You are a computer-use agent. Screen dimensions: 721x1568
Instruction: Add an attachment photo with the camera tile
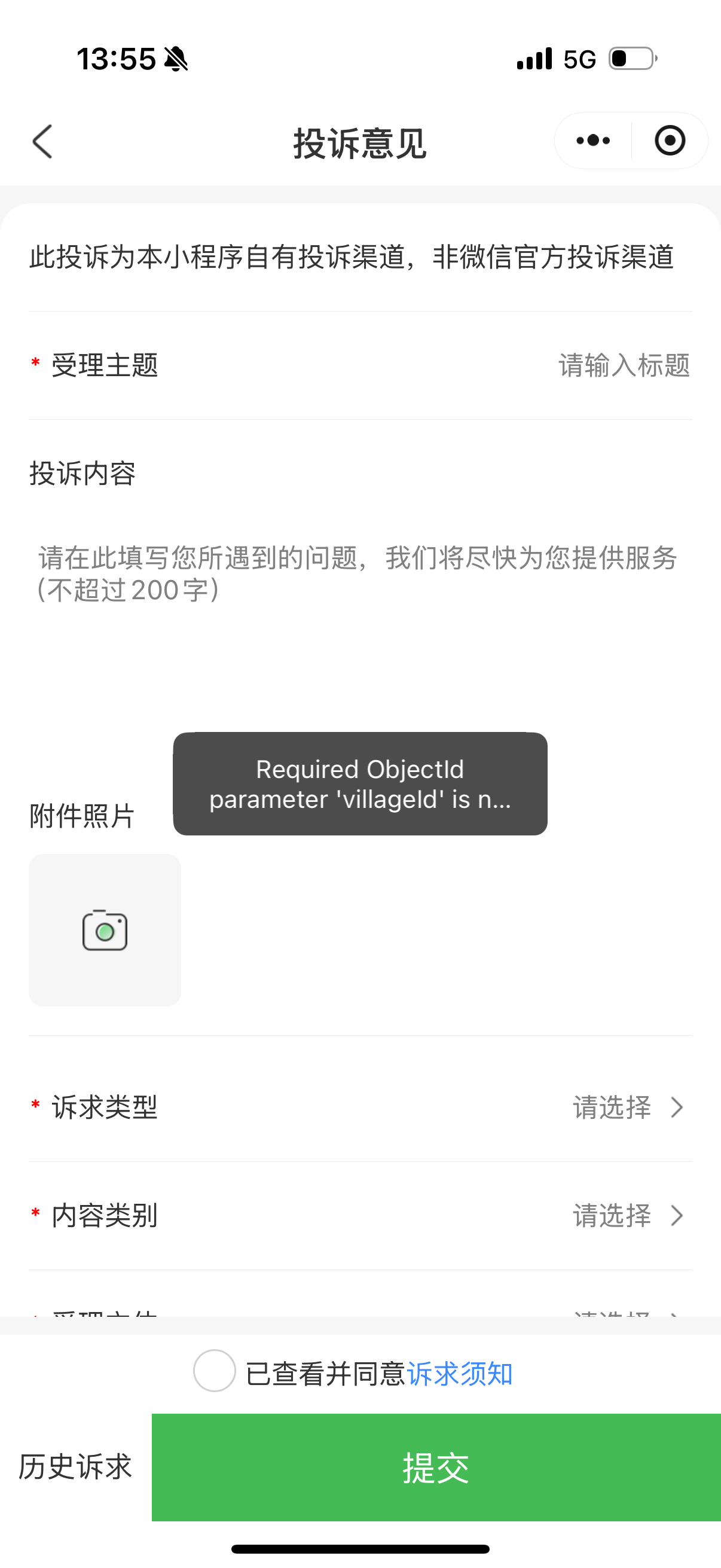pos(105,929)
